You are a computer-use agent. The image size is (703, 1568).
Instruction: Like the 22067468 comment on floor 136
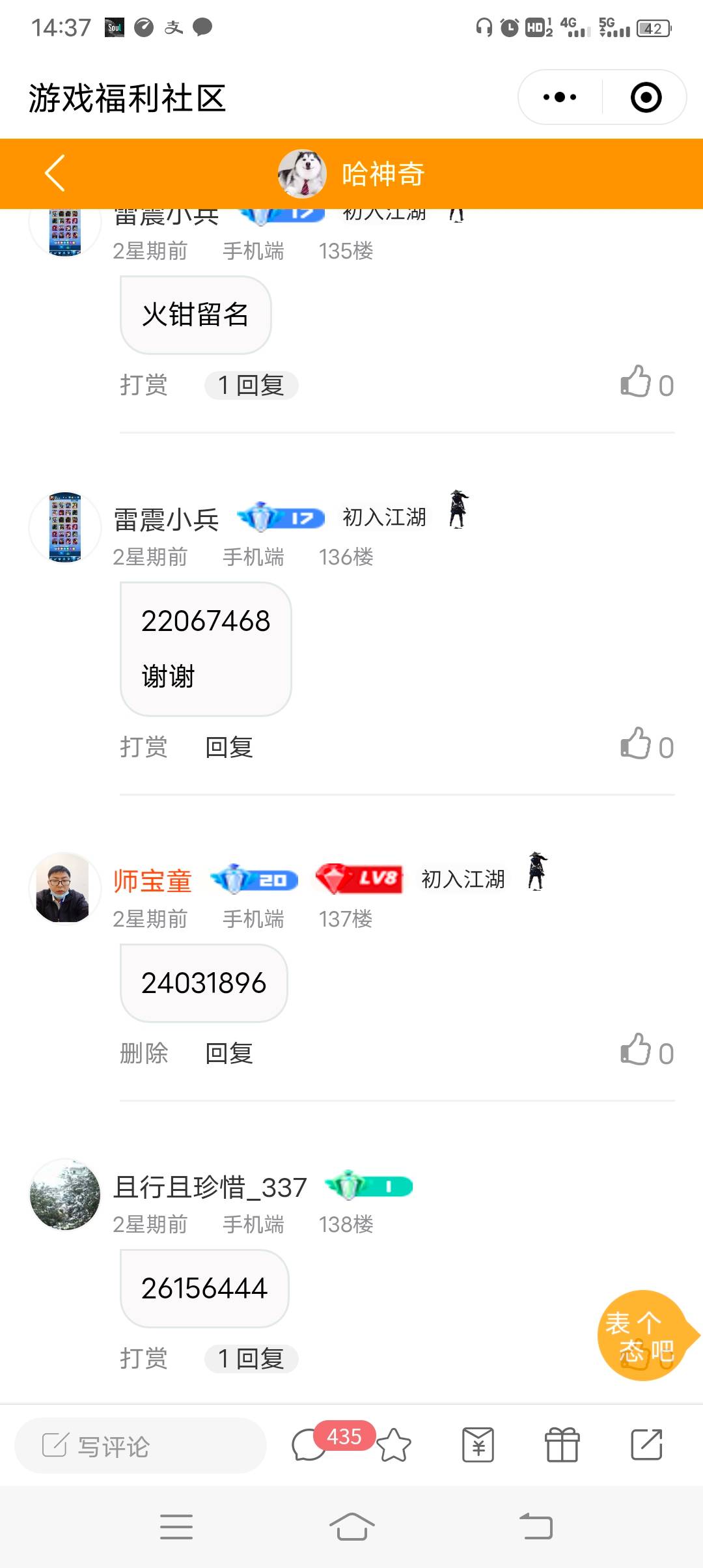[x=637, y=744]
